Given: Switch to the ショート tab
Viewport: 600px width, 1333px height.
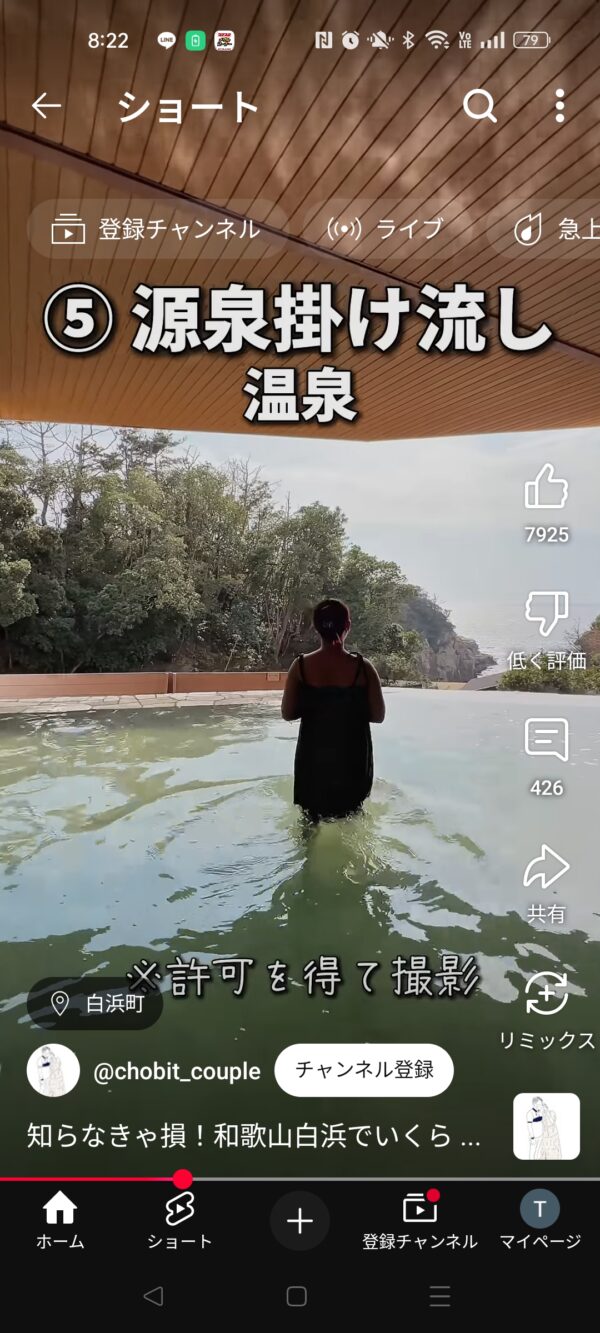Looking at the screenshot, I should [x=180, y=1221].
